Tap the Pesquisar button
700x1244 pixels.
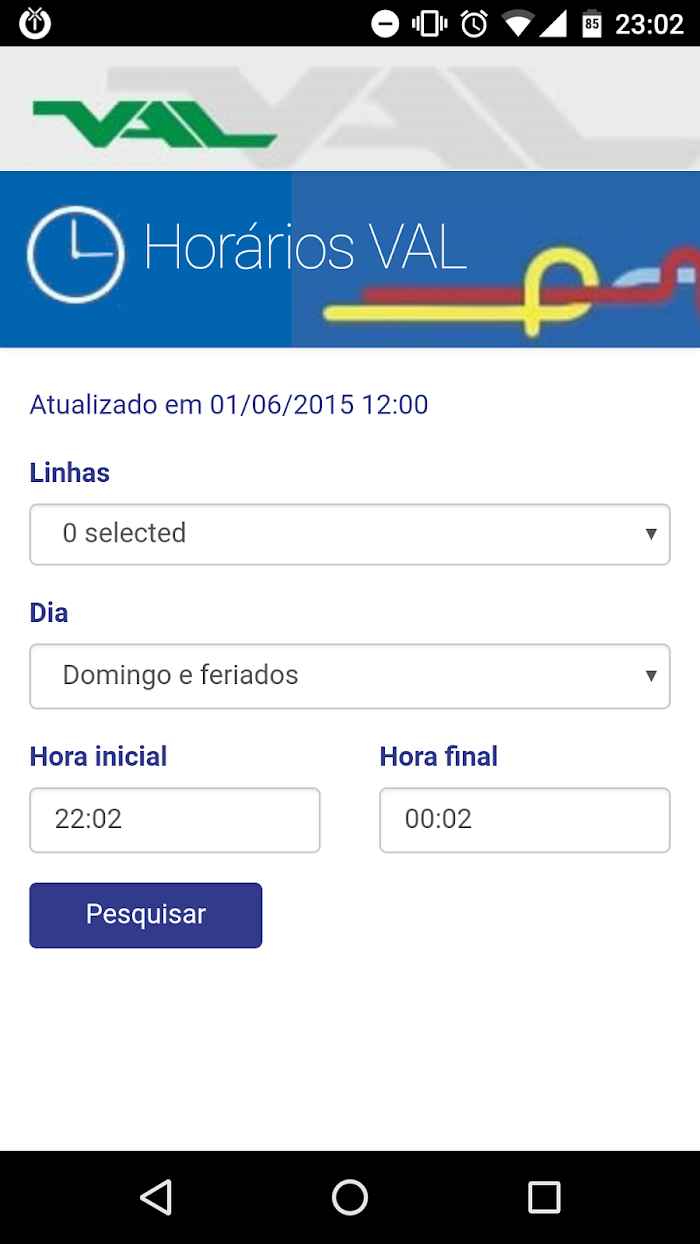tap(146, 915)
